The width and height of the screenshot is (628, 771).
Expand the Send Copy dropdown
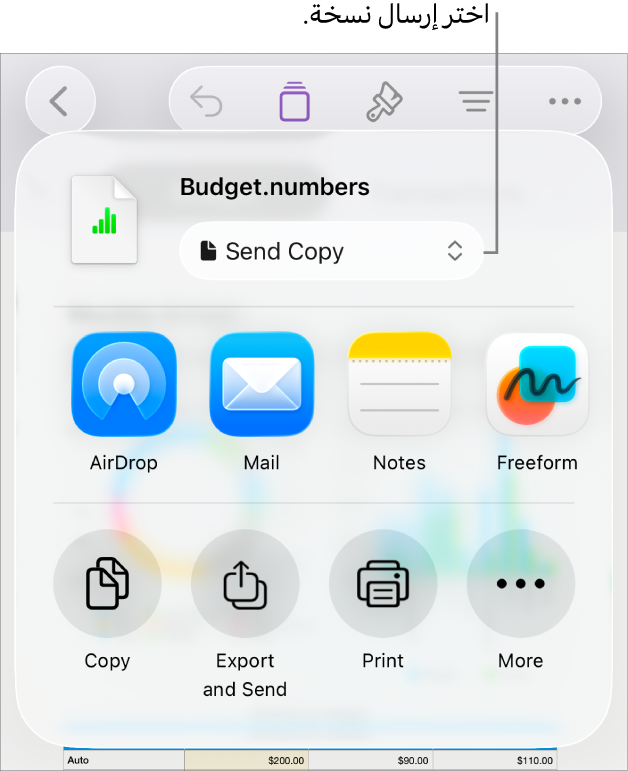(331, 251)
